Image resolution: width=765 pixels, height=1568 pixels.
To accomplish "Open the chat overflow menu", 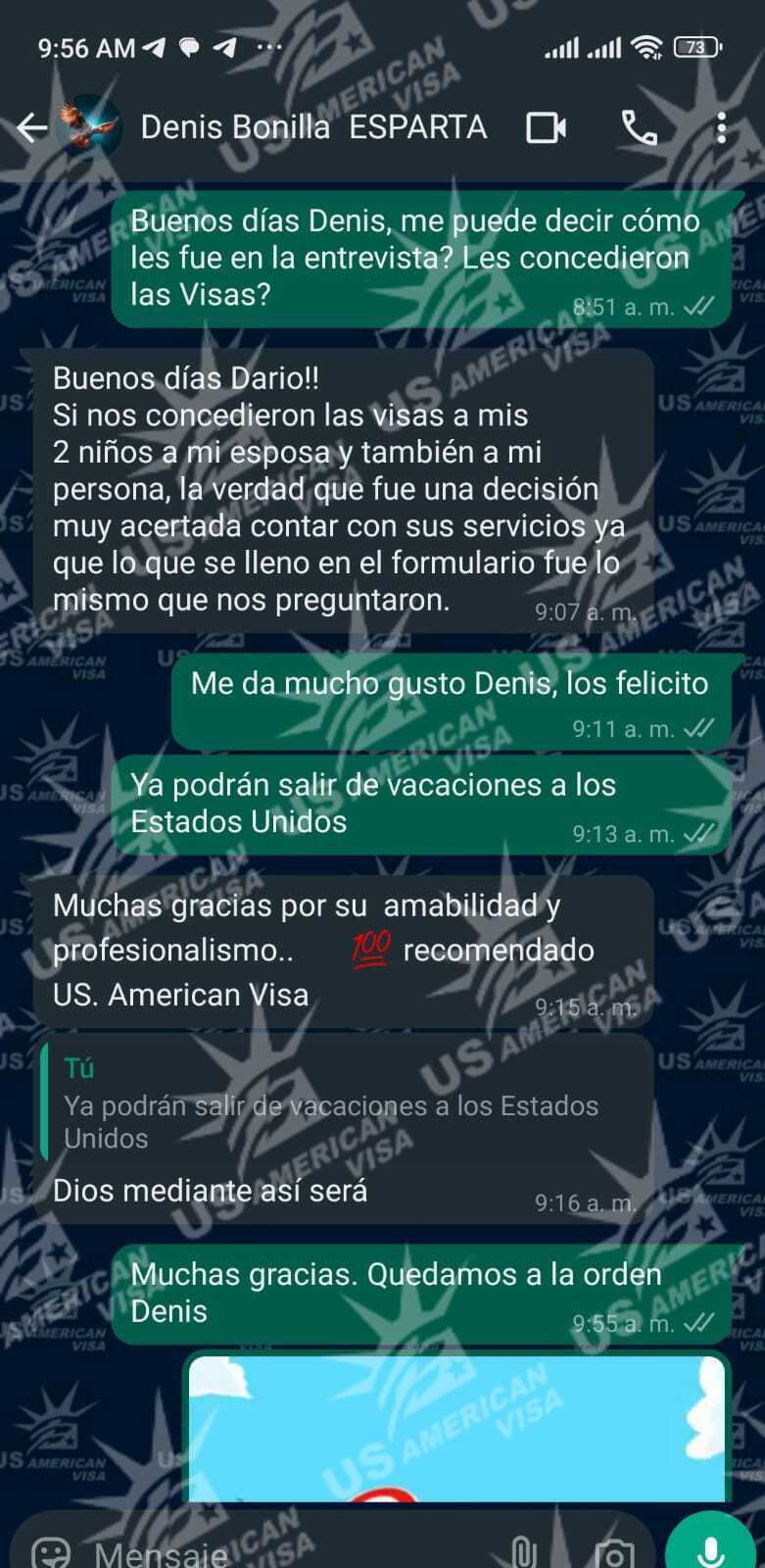I will pos(721,127).
